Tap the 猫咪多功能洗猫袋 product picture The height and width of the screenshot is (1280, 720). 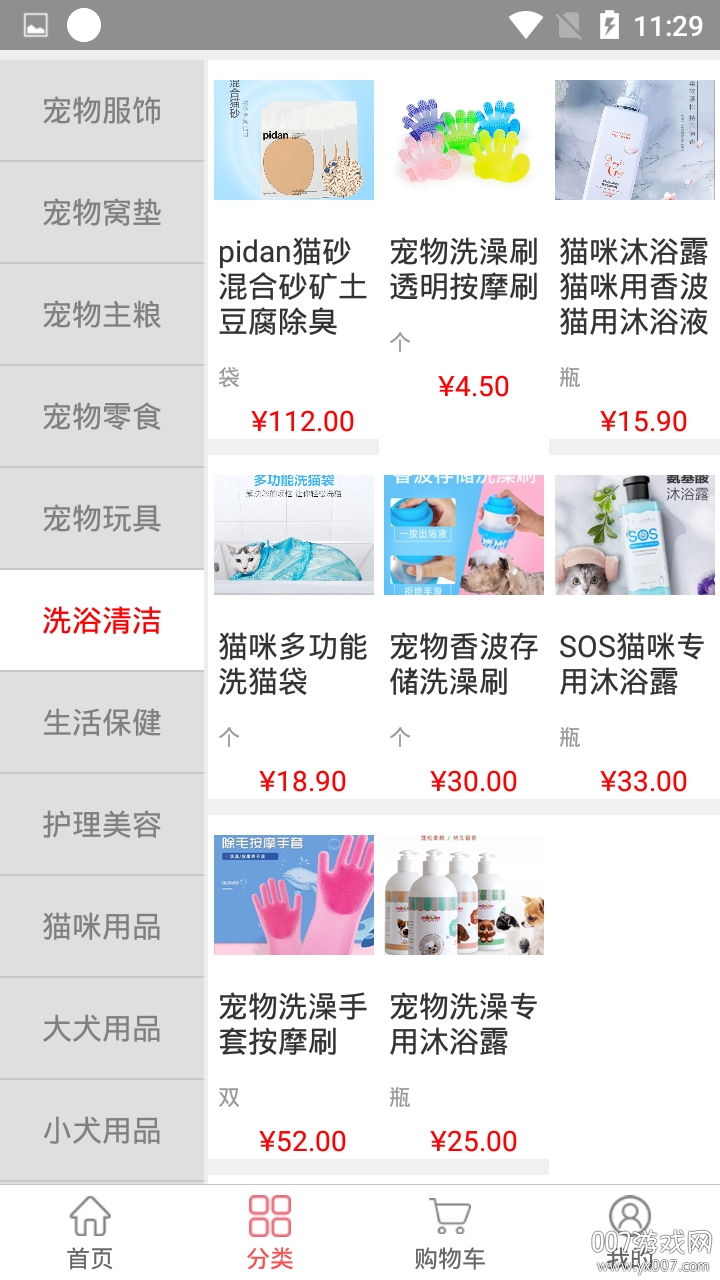pyautogui.click(x=293, y=534)
